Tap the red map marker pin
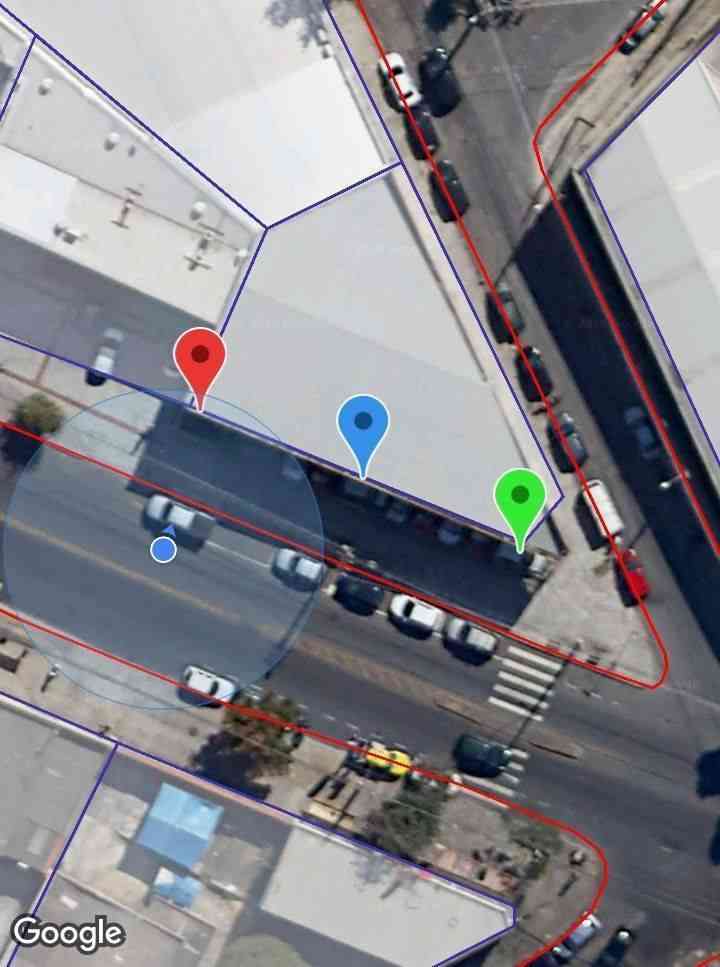The image size is (720, 967). click(200, 358)
